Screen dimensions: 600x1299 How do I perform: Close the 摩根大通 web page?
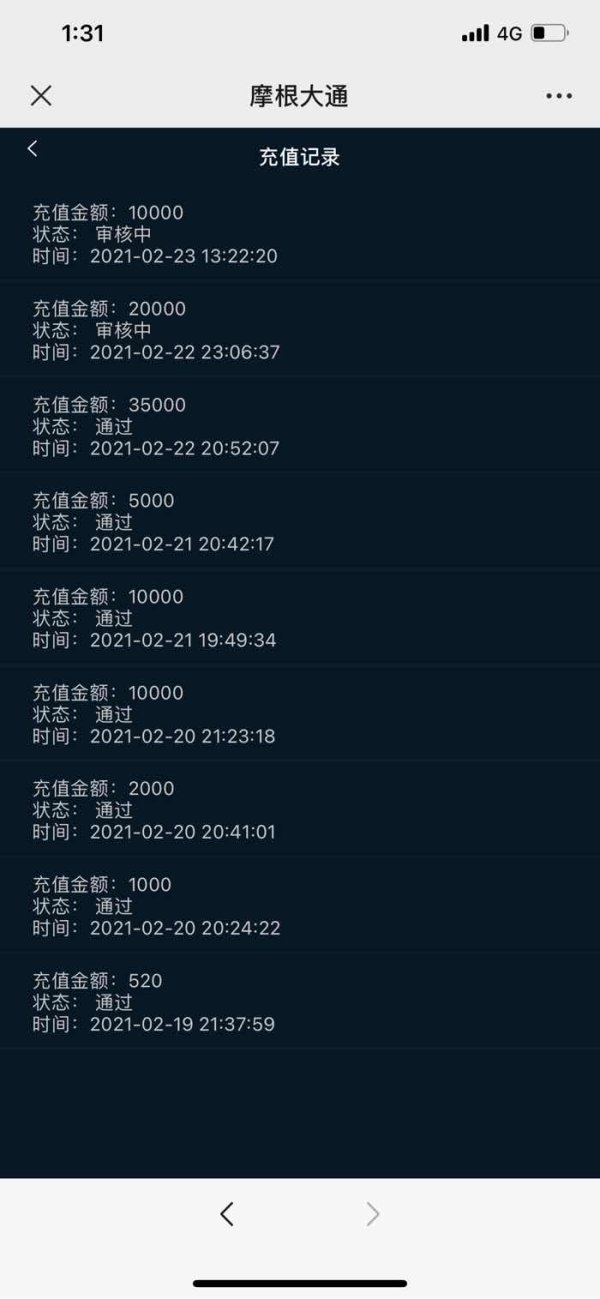tap(41, 96)
